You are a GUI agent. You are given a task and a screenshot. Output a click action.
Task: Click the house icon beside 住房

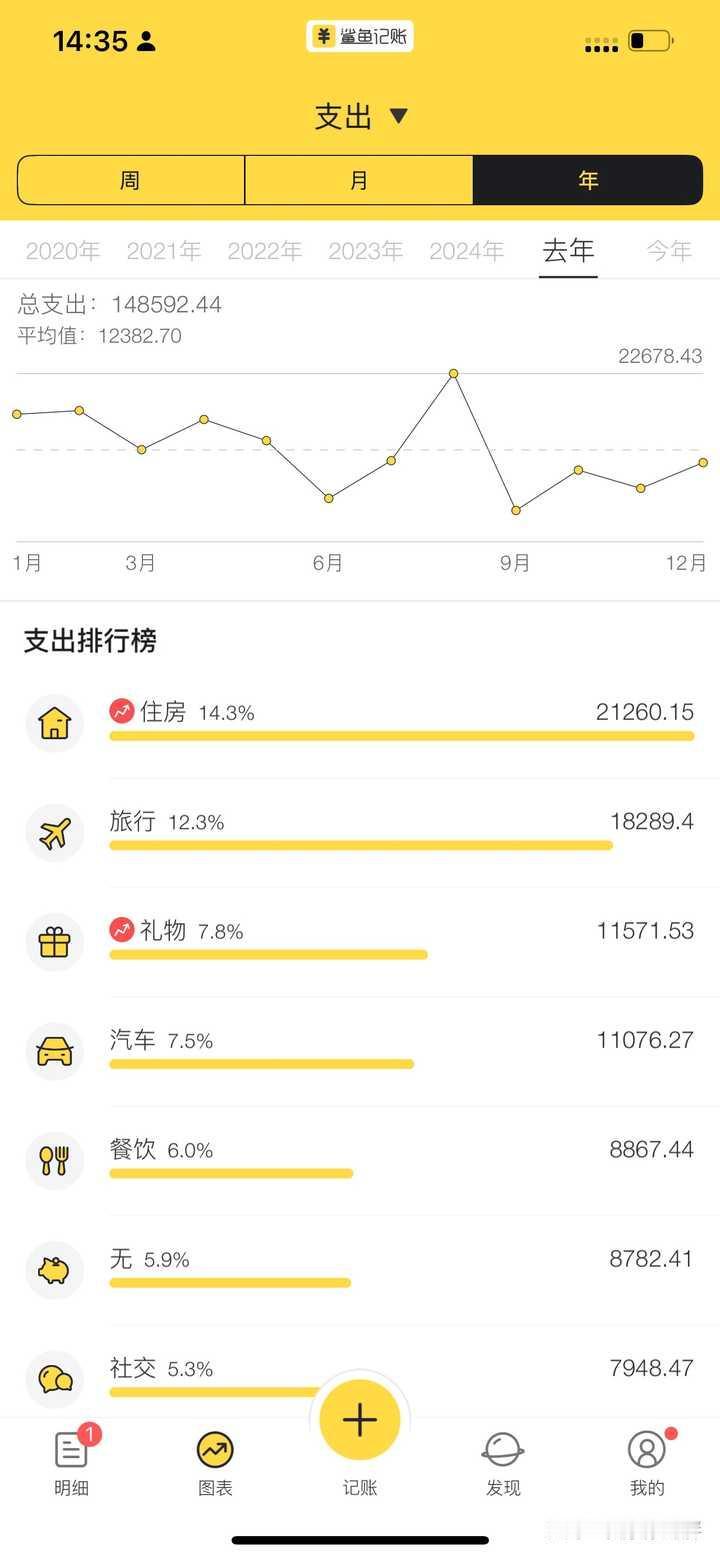54,724
